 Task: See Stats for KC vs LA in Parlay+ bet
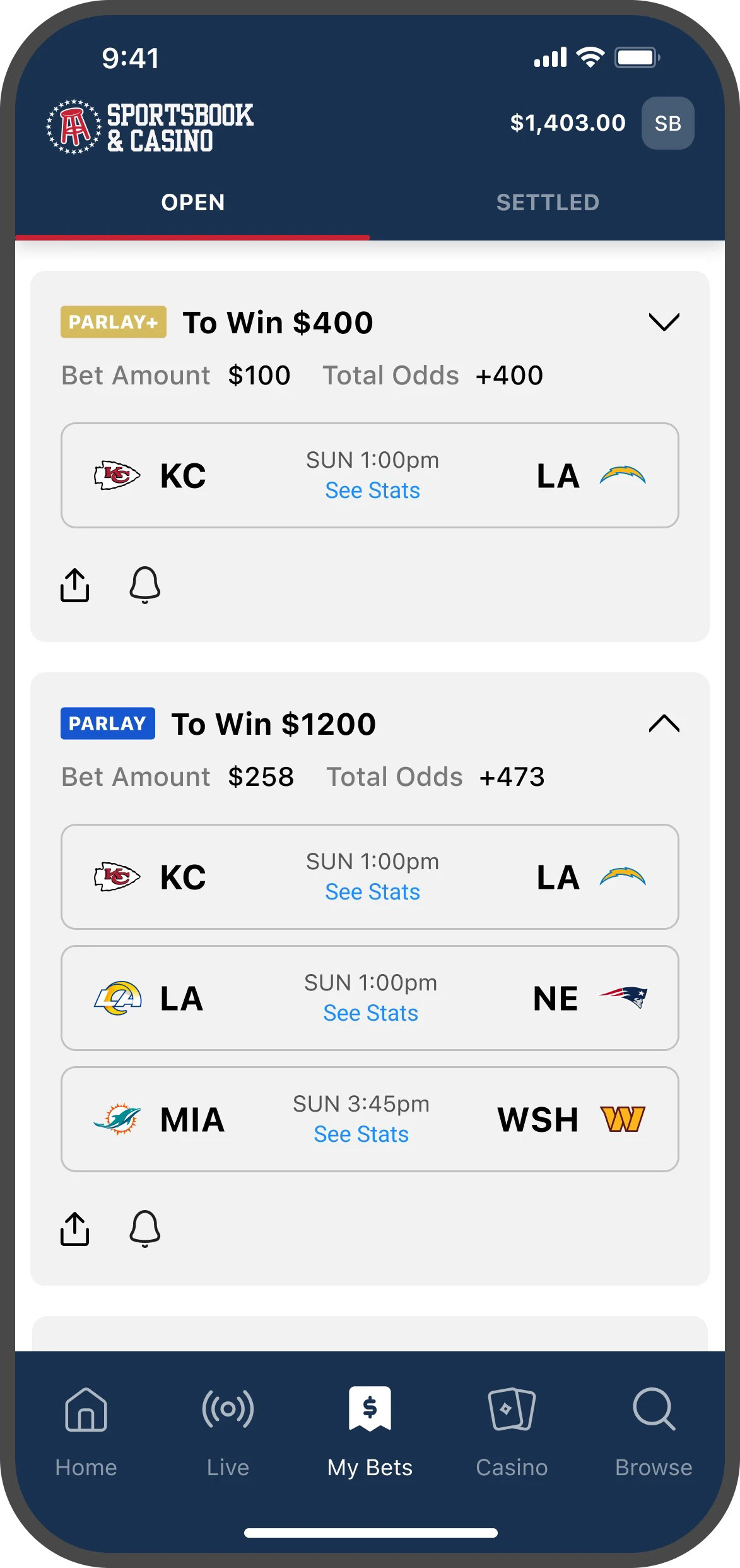372,490
